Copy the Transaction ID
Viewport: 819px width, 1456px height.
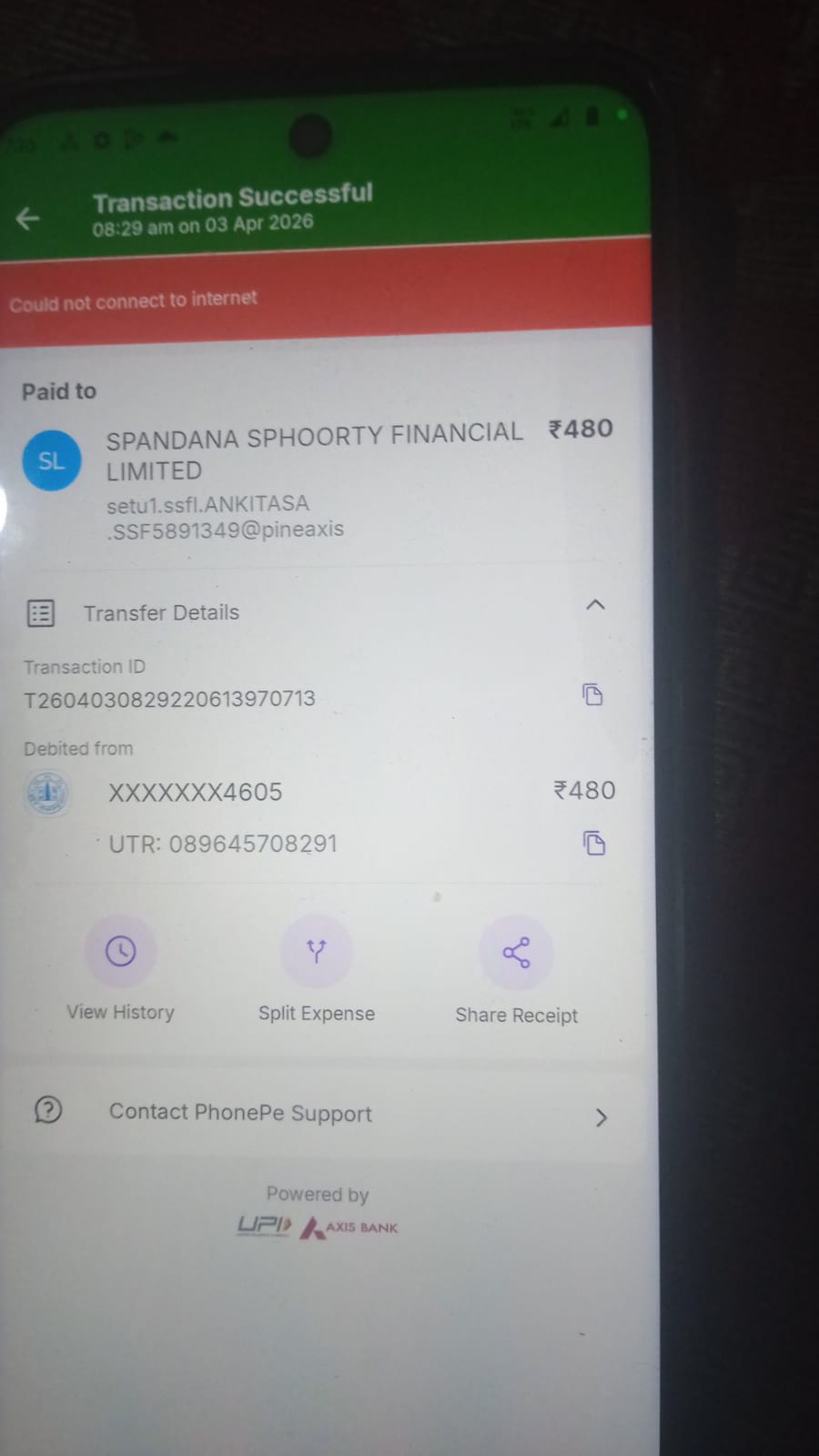[x=592, y=695]
